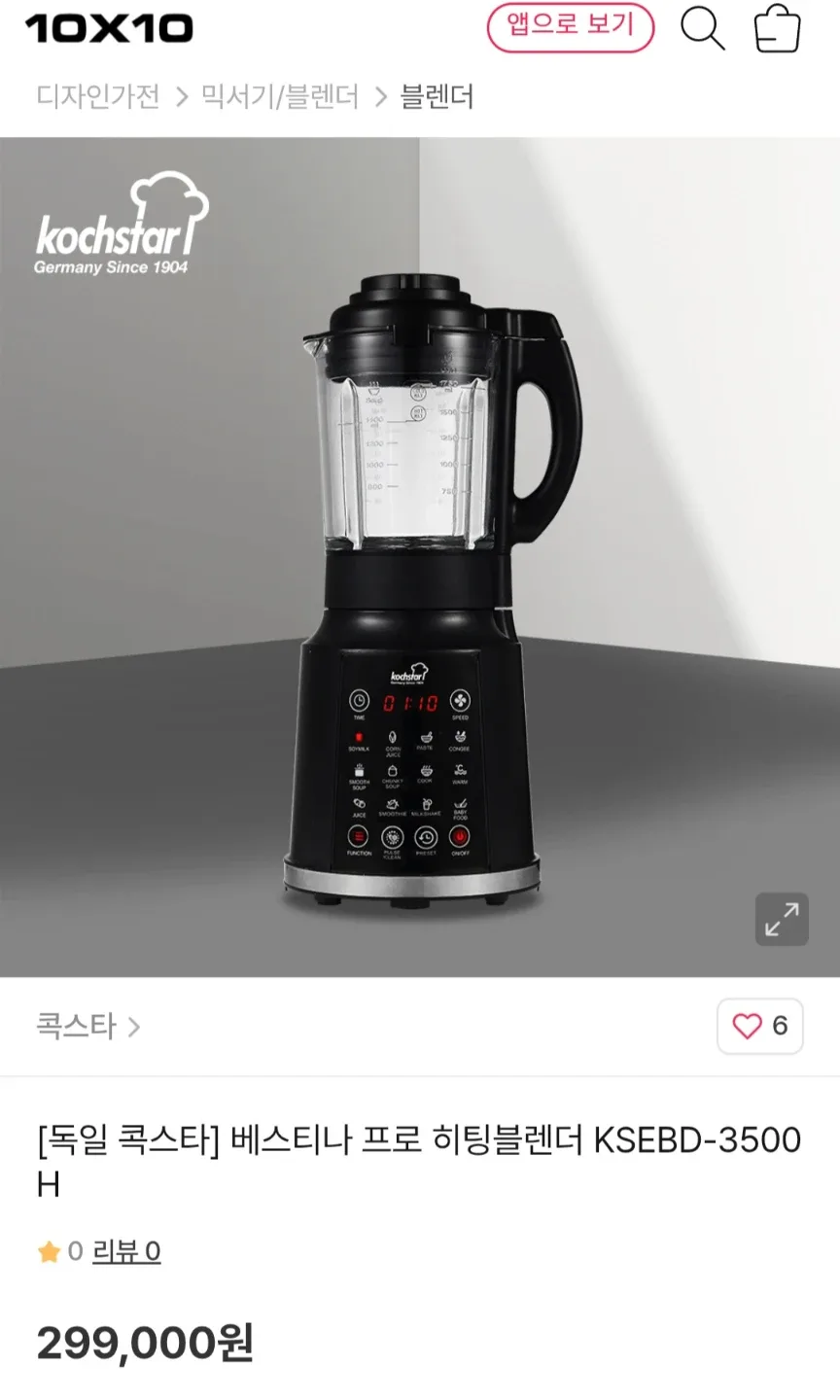Screen dimensions: 840x1400
Task: Expand product image to fullscreen
Action: click(782, 919)
